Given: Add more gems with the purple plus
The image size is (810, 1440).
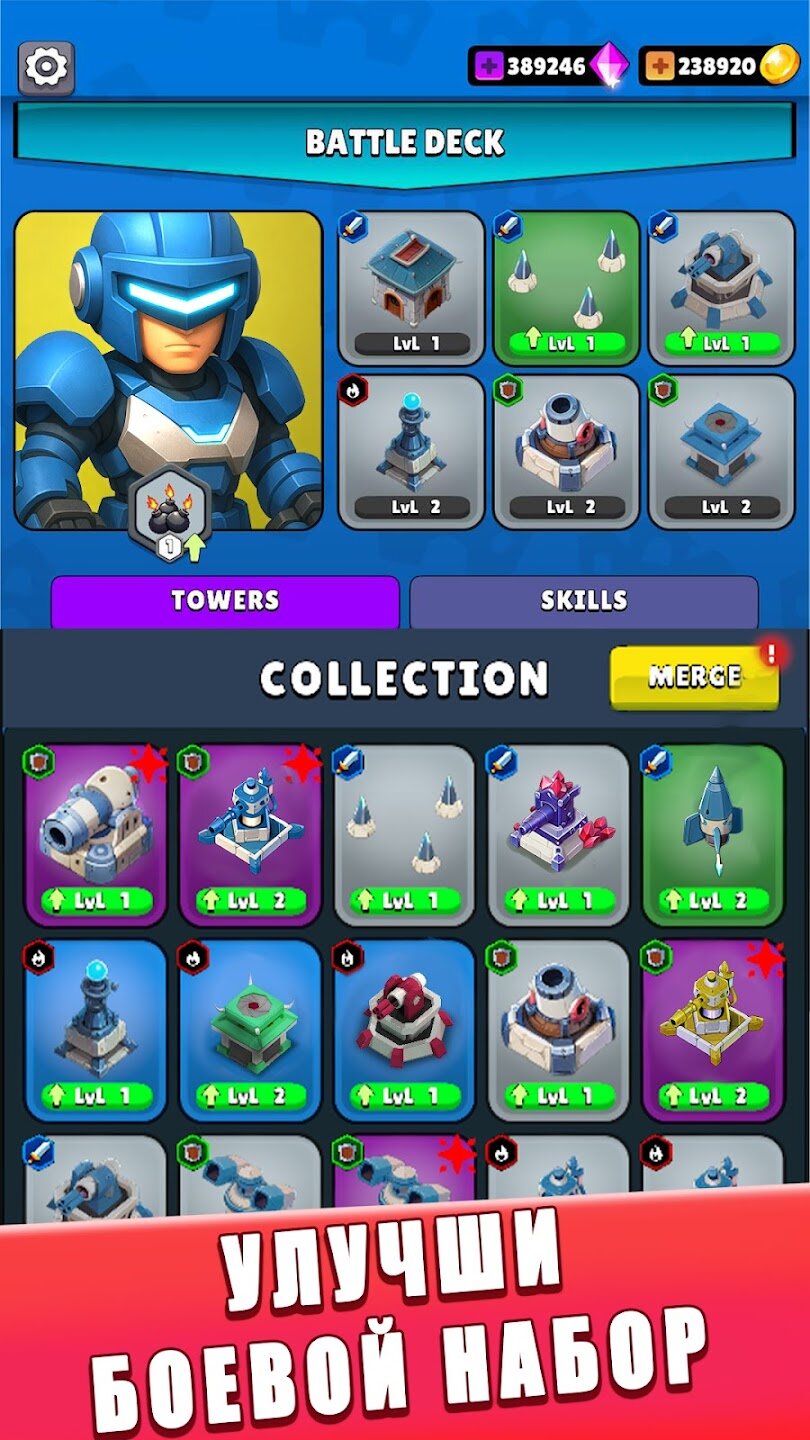Looking at the screenshot, I should (x=490, y=67).
